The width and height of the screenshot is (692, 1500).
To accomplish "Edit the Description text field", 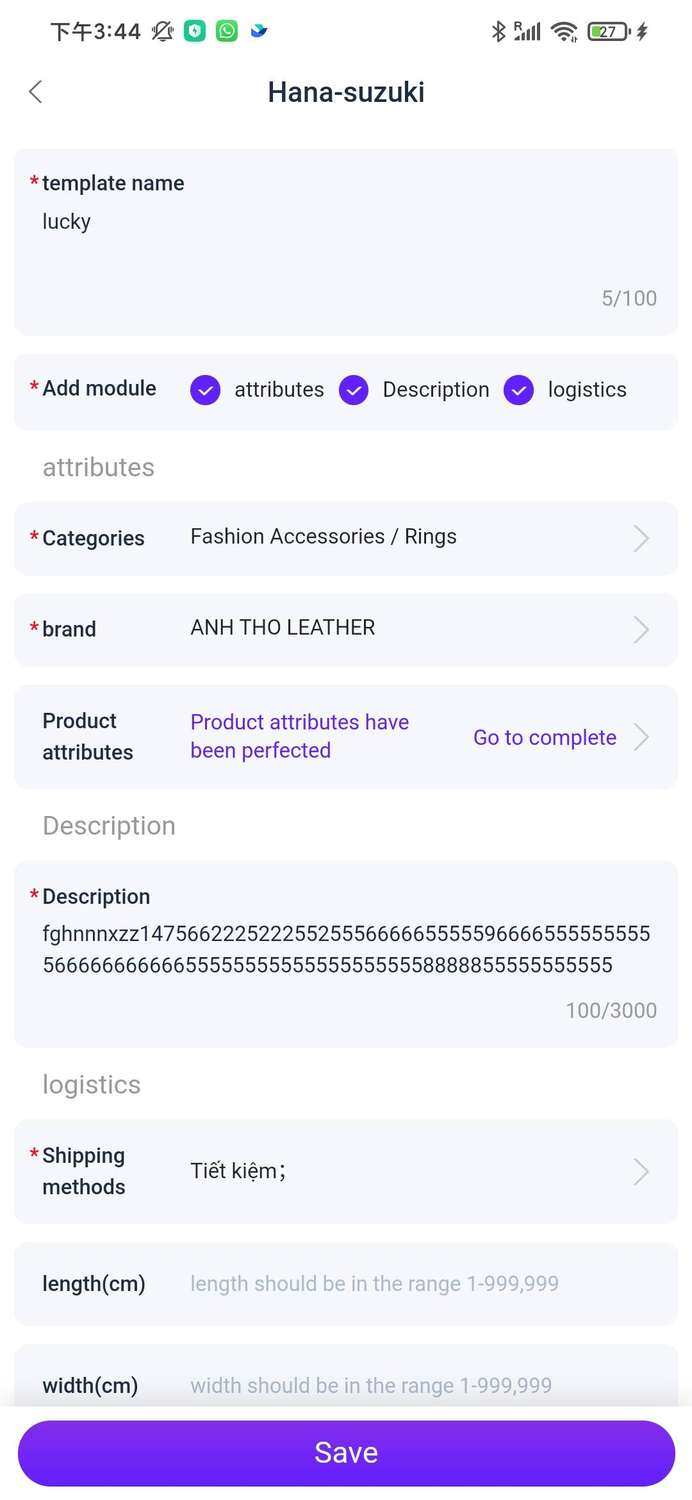I will (x=346, y=953).
